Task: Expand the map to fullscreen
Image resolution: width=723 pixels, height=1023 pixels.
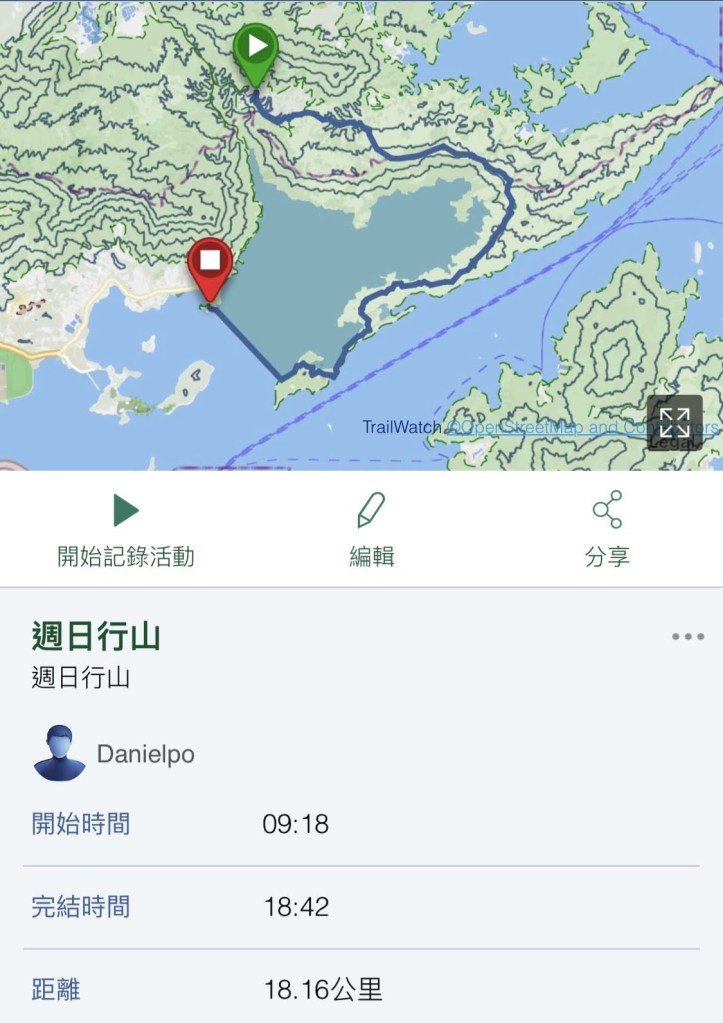Action: coord(674,422)
